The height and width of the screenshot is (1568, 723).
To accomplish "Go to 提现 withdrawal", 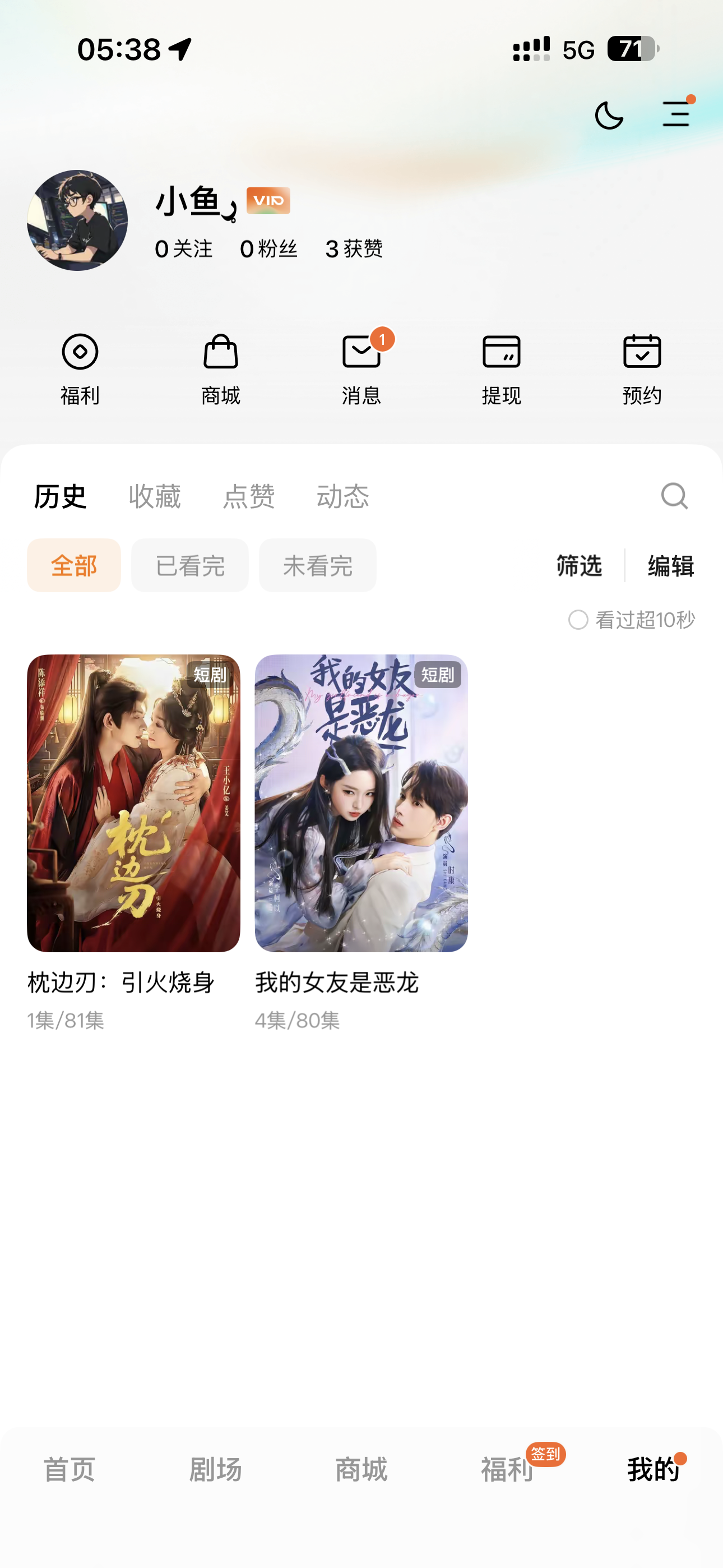I will coord(501,369).
